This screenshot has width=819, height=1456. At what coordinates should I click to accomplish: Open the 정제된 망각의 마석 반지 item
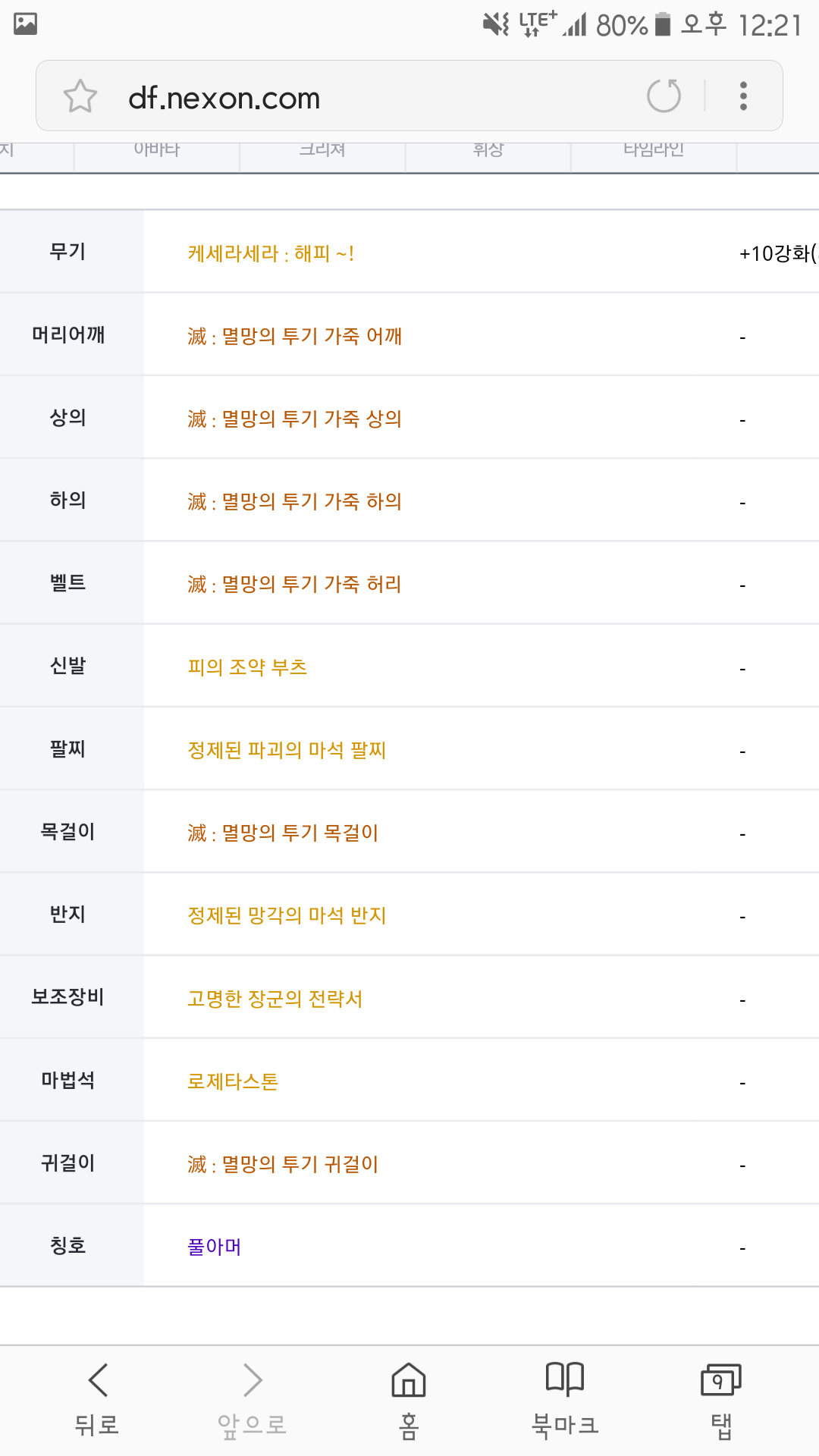[x=287, y=915]
